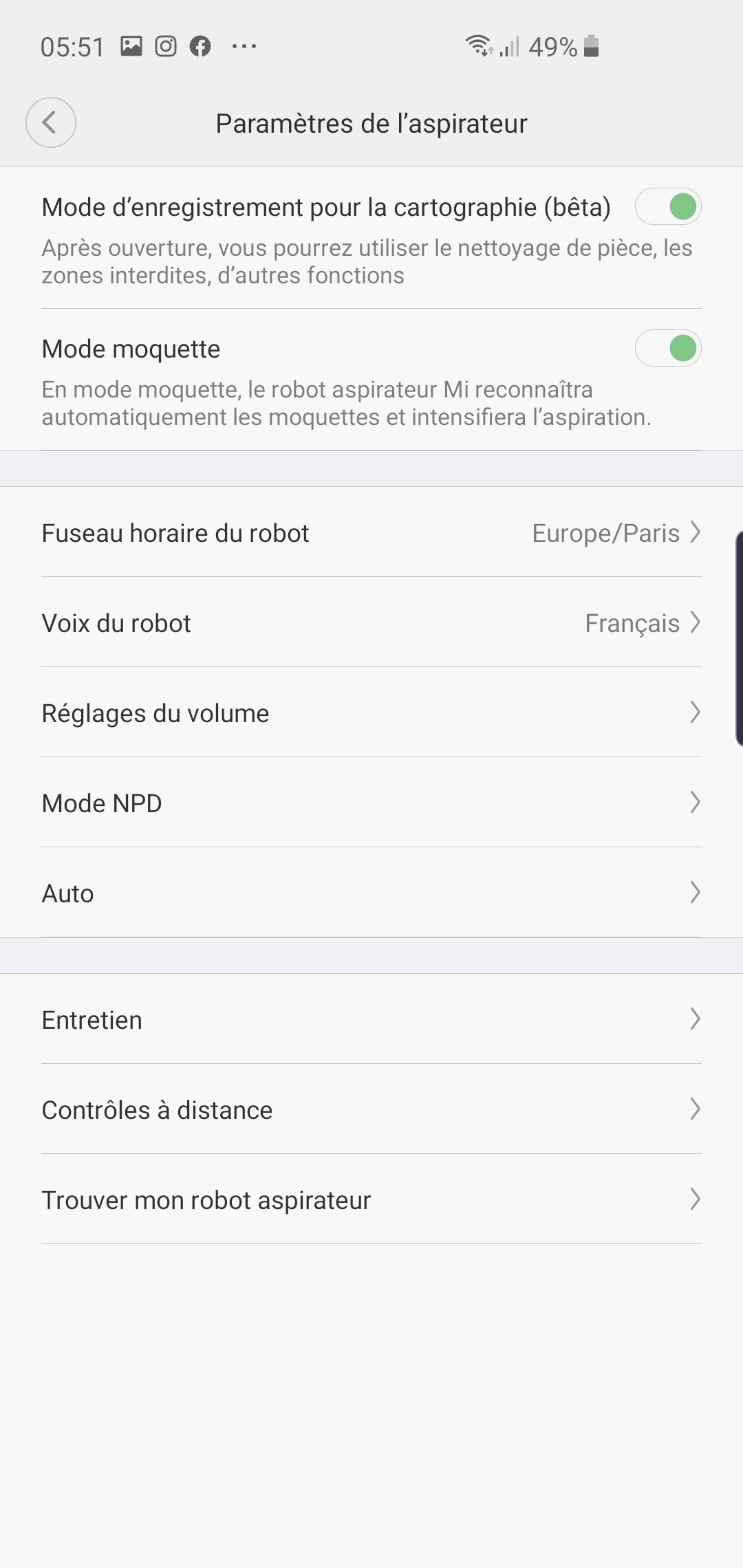Open the Entretien section
The image size is (743, 1568).
[371, 1019]
